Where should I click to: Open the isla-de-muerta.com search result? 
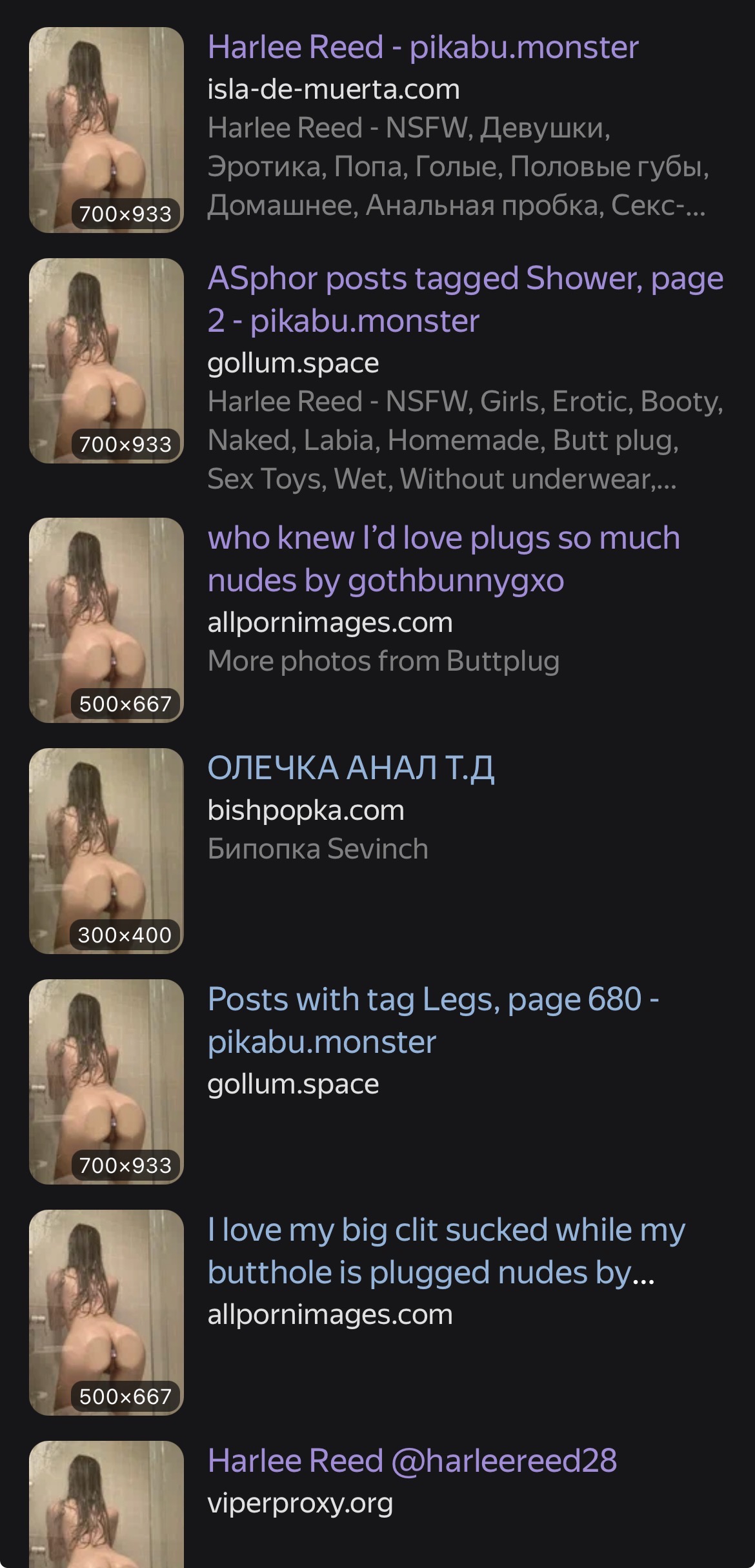point(423,48)
